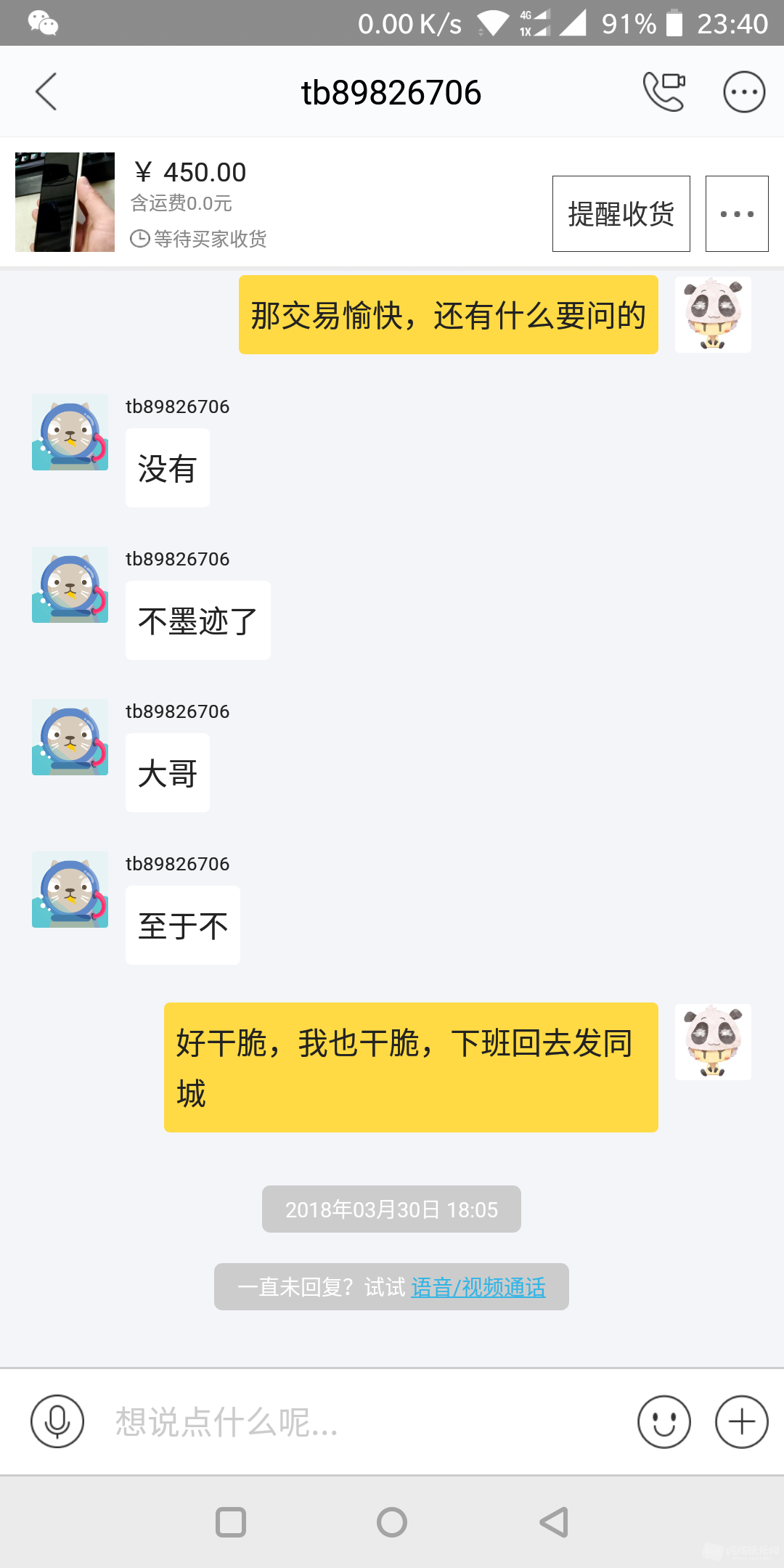Viewport: 784px width, 1568px height.
Task: Focus the 想说点什么呢 message field
Action: 363,1421
